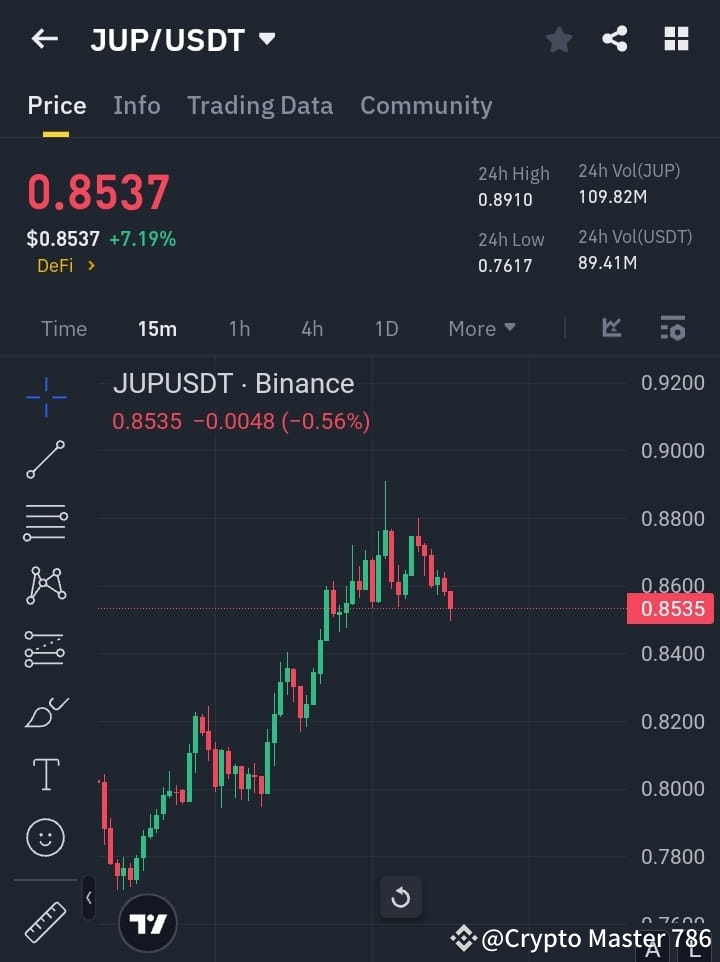The image size is (720, 962).
Task: Open the chart settings icon
Action: 672,328
